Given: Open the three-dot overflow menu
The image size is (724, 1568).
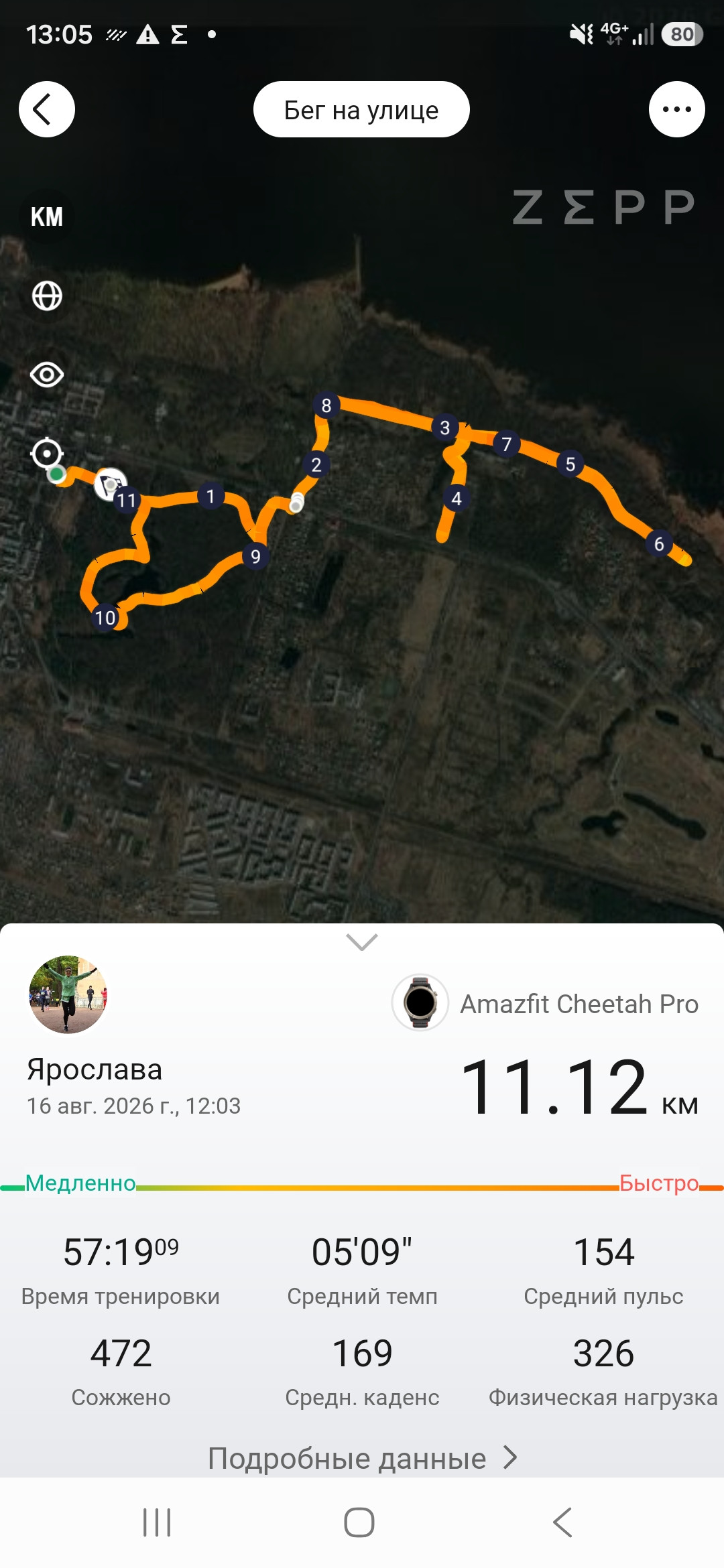Looking at the screenshot, I should click(676, 109).
